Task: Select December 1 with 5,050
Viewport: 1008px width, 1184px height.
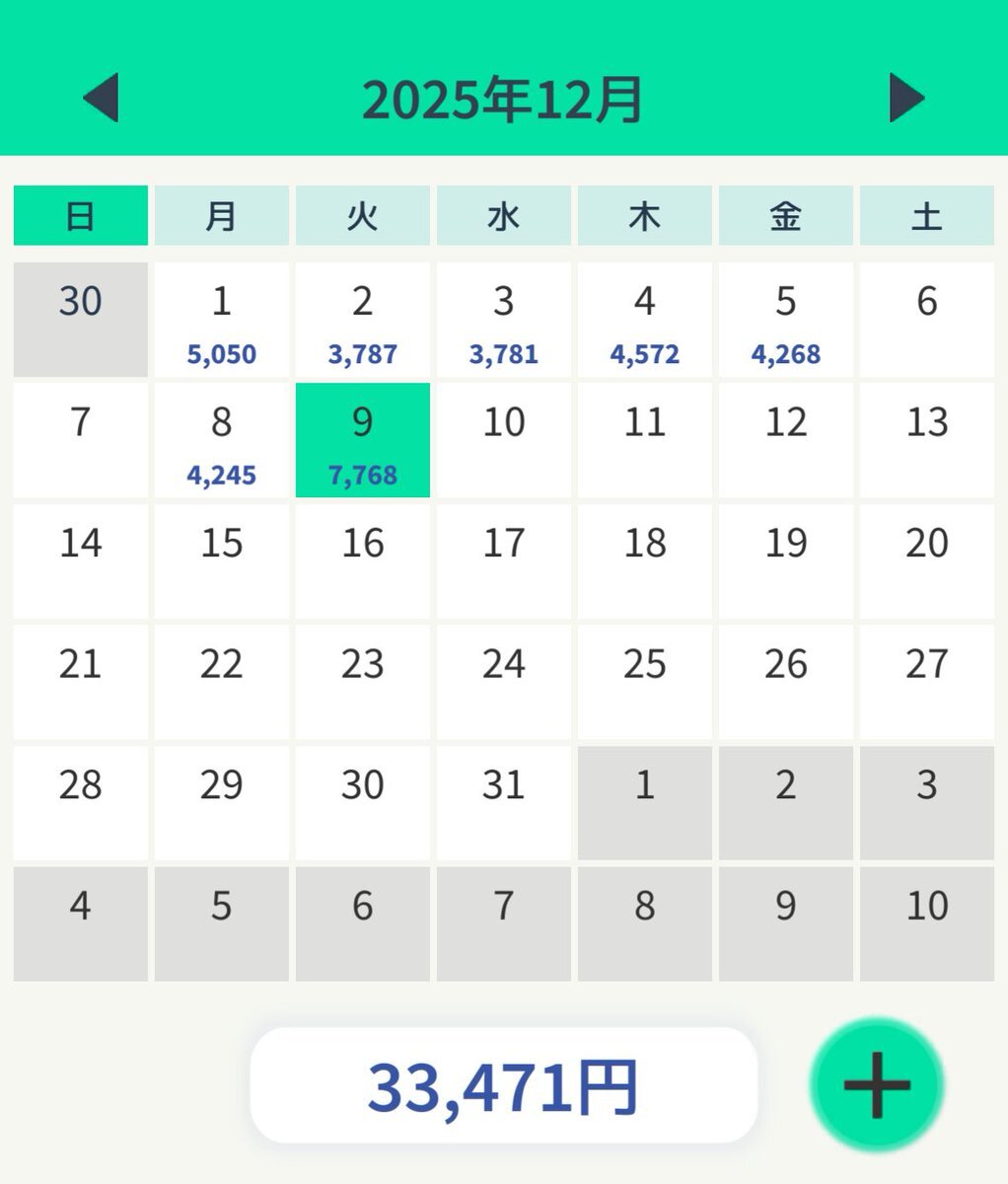Action: (221, 320)
